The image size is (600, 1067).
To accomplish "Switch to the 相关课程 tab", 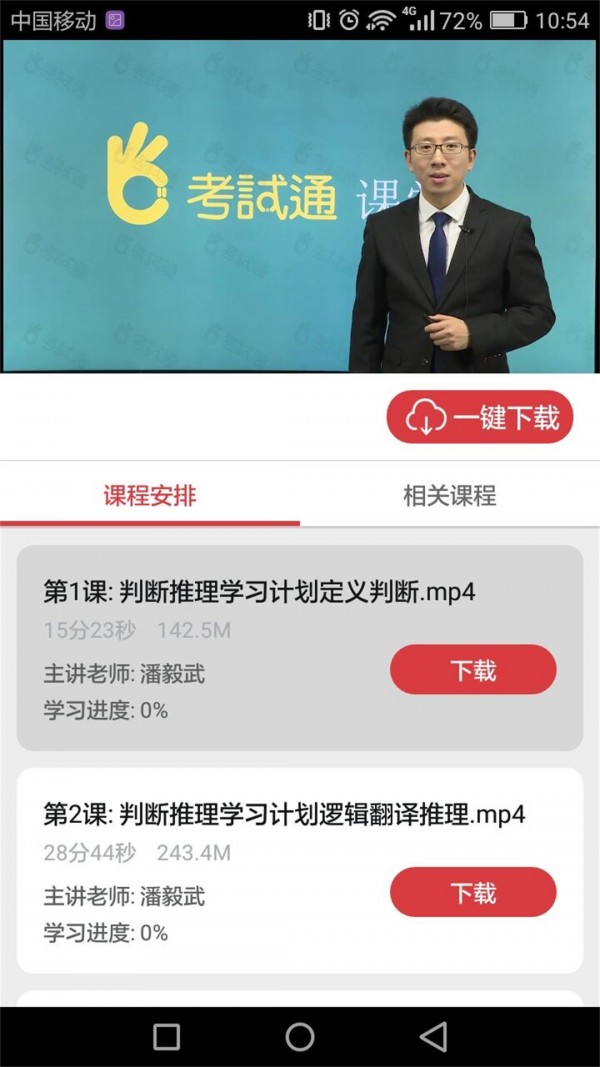I will coord(449,496).
